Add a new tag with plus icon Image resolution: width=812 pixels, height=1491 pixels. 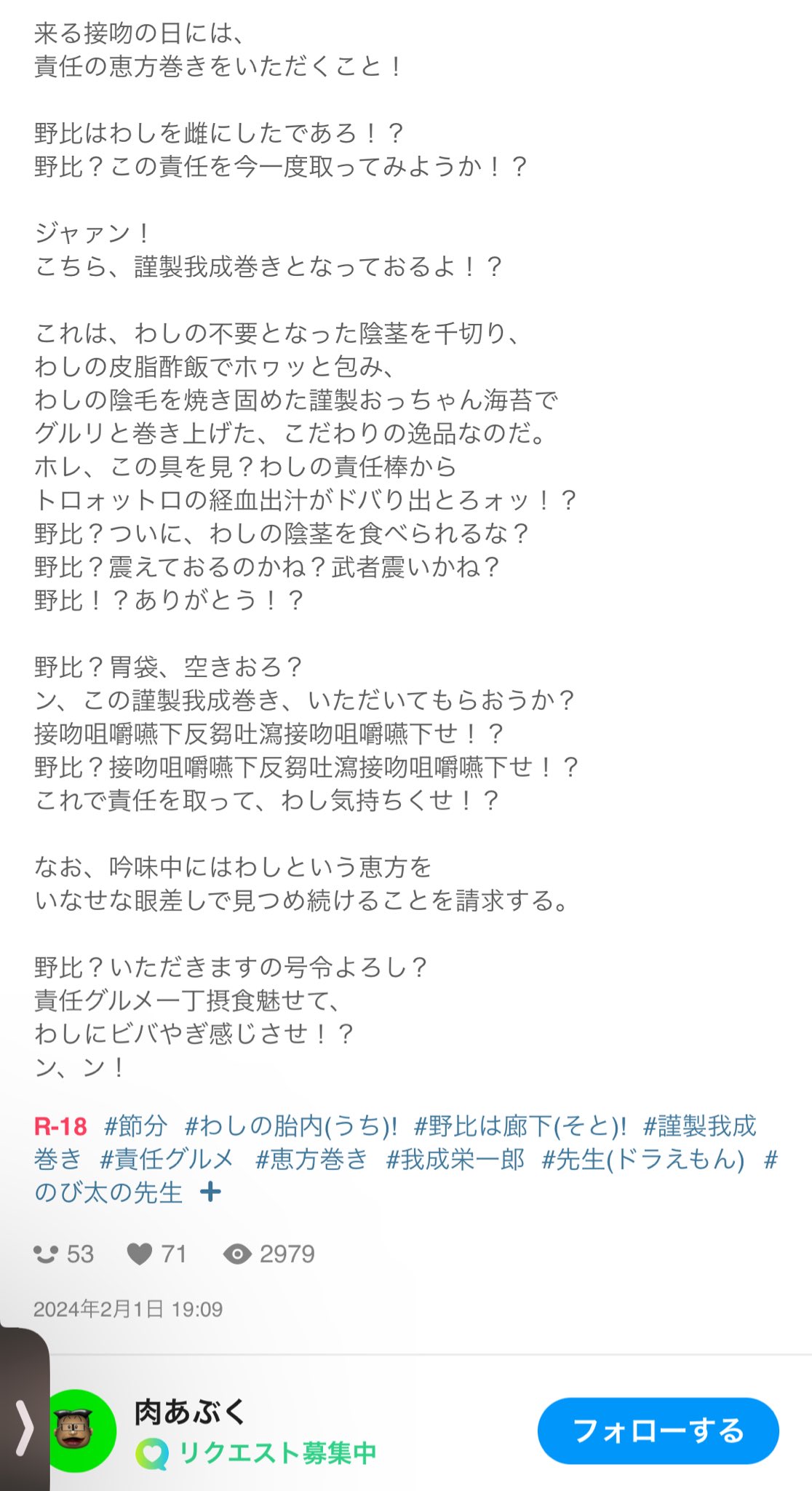[210, 1192]
